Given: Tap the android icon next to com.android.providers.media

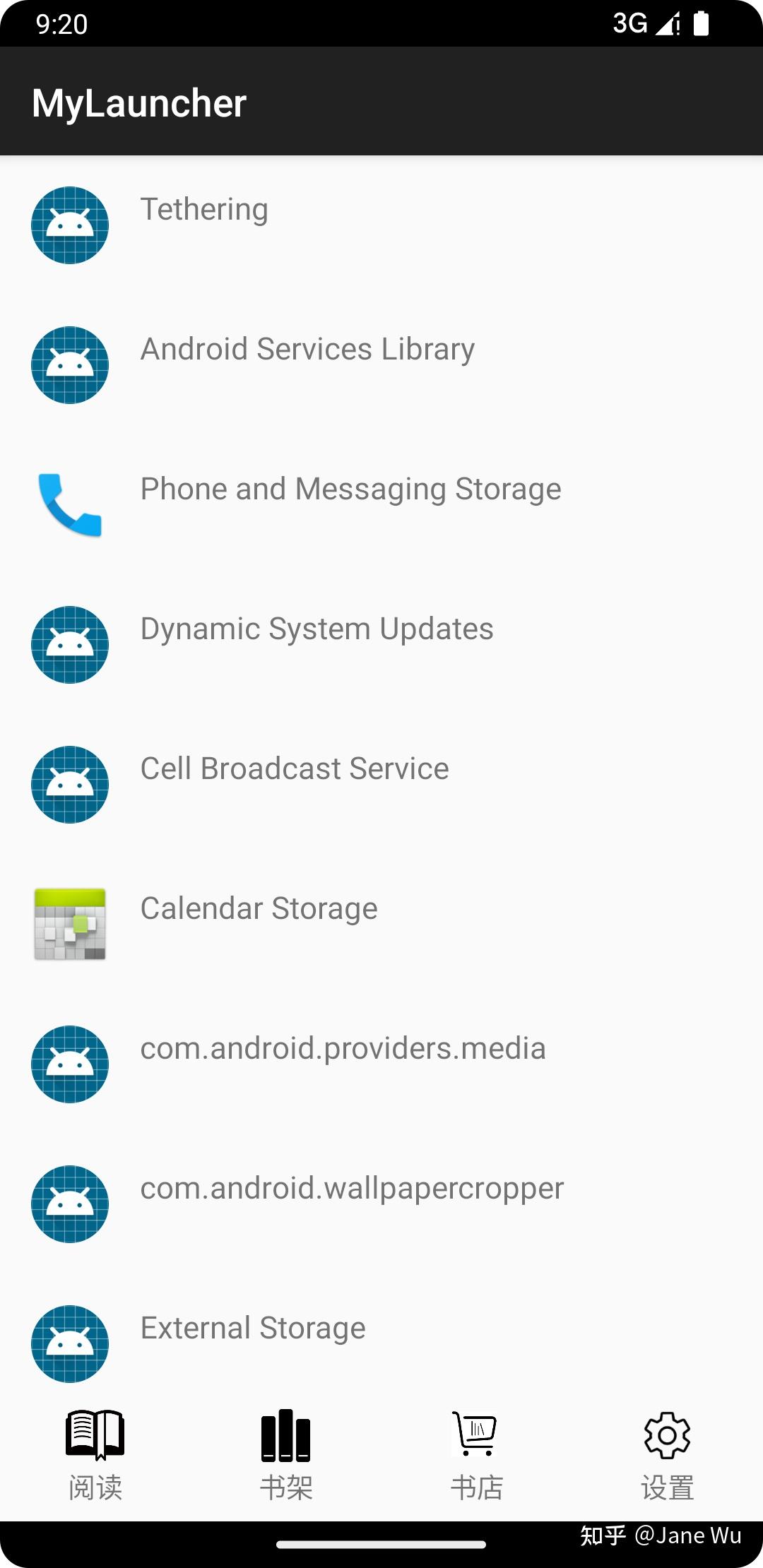Looking at the screenshot, I should 69,1065.
